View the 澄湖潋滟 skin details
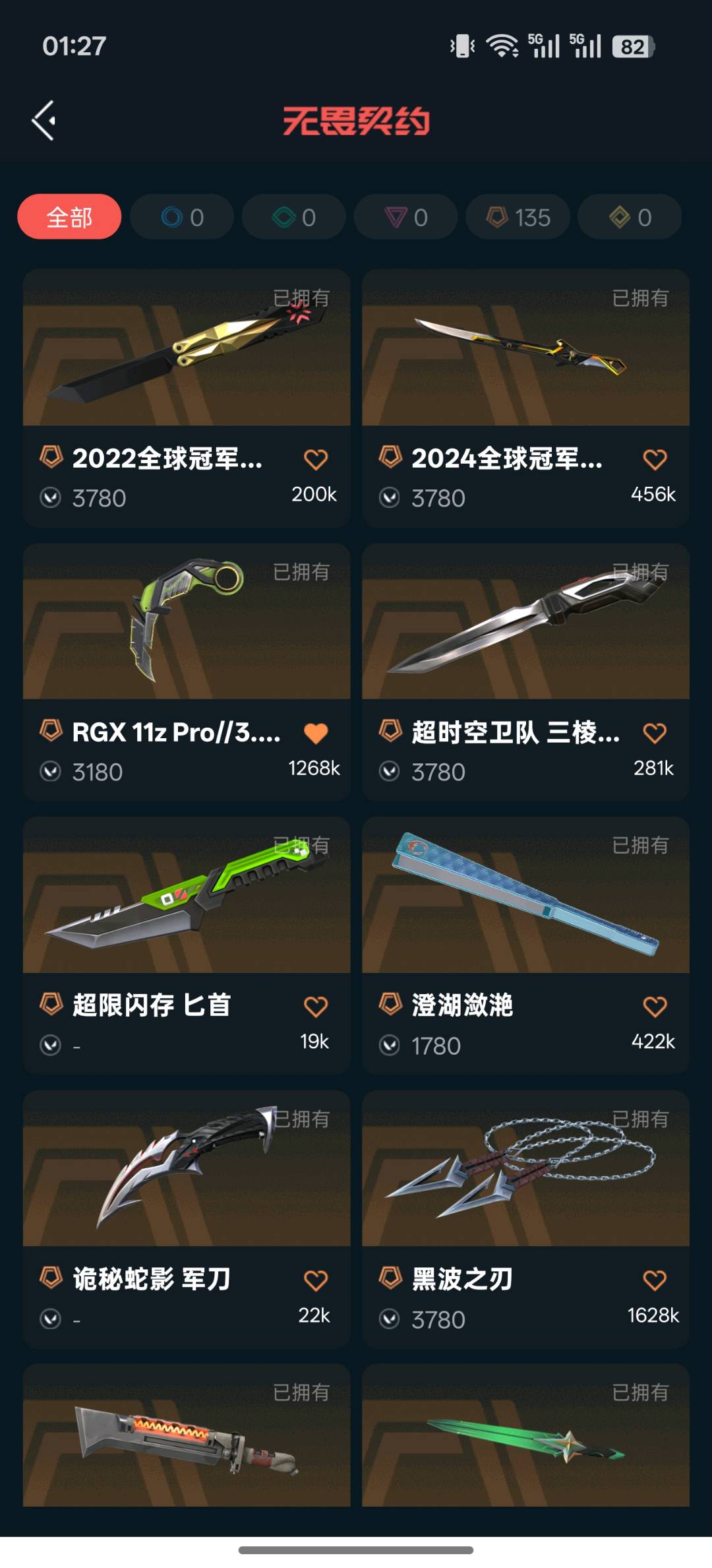Screen dimensions: 712x1568 (525, 895)
